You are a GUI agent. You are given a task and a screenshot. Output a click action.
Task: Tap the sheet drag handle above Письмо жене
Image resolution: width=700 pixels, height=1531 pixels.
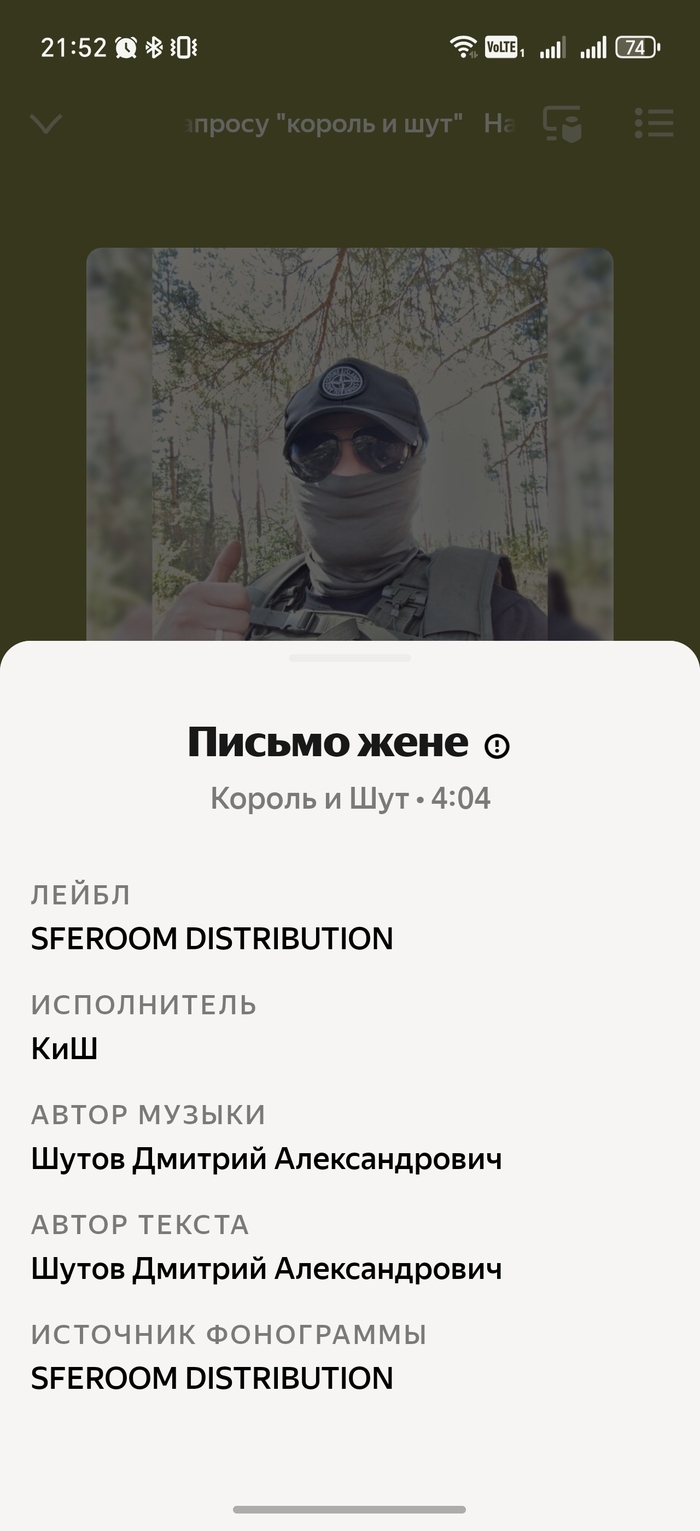pyautogui.click(x=350, y=658)
